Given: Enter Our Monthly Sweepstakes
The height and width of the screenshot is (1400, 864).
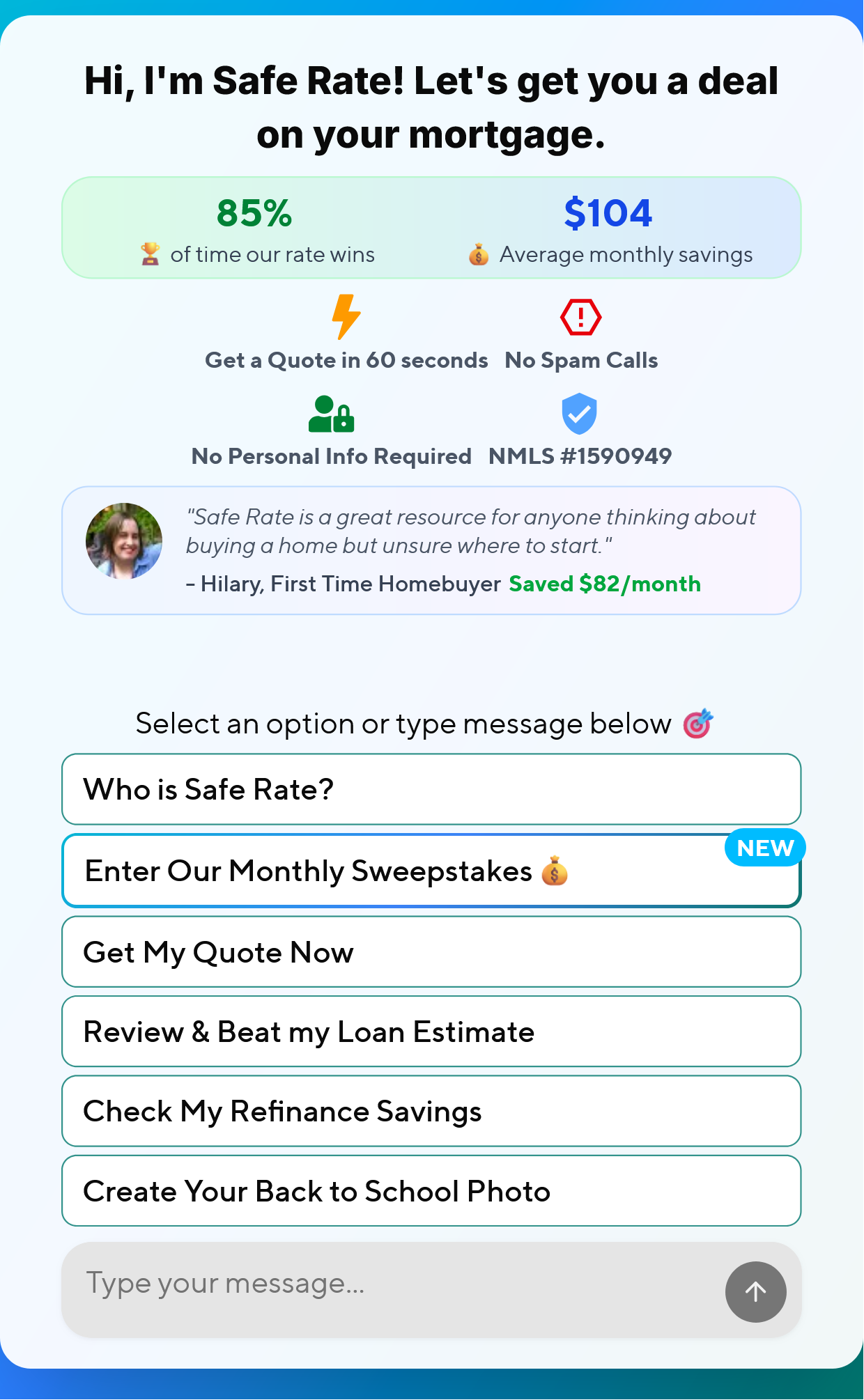Looking at the screenshot, I should 431,871.
